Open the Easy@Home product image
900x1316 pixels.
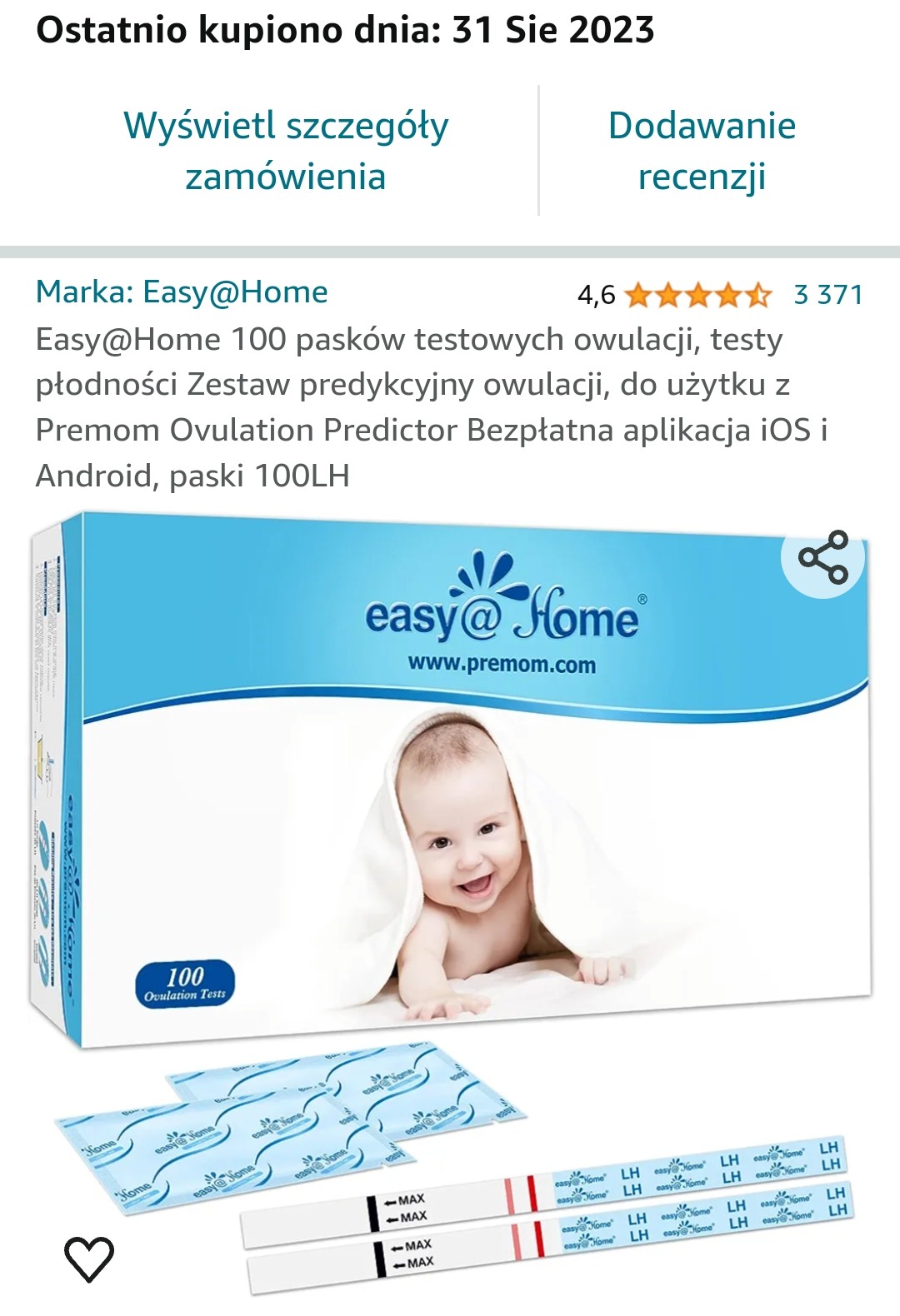450,833
